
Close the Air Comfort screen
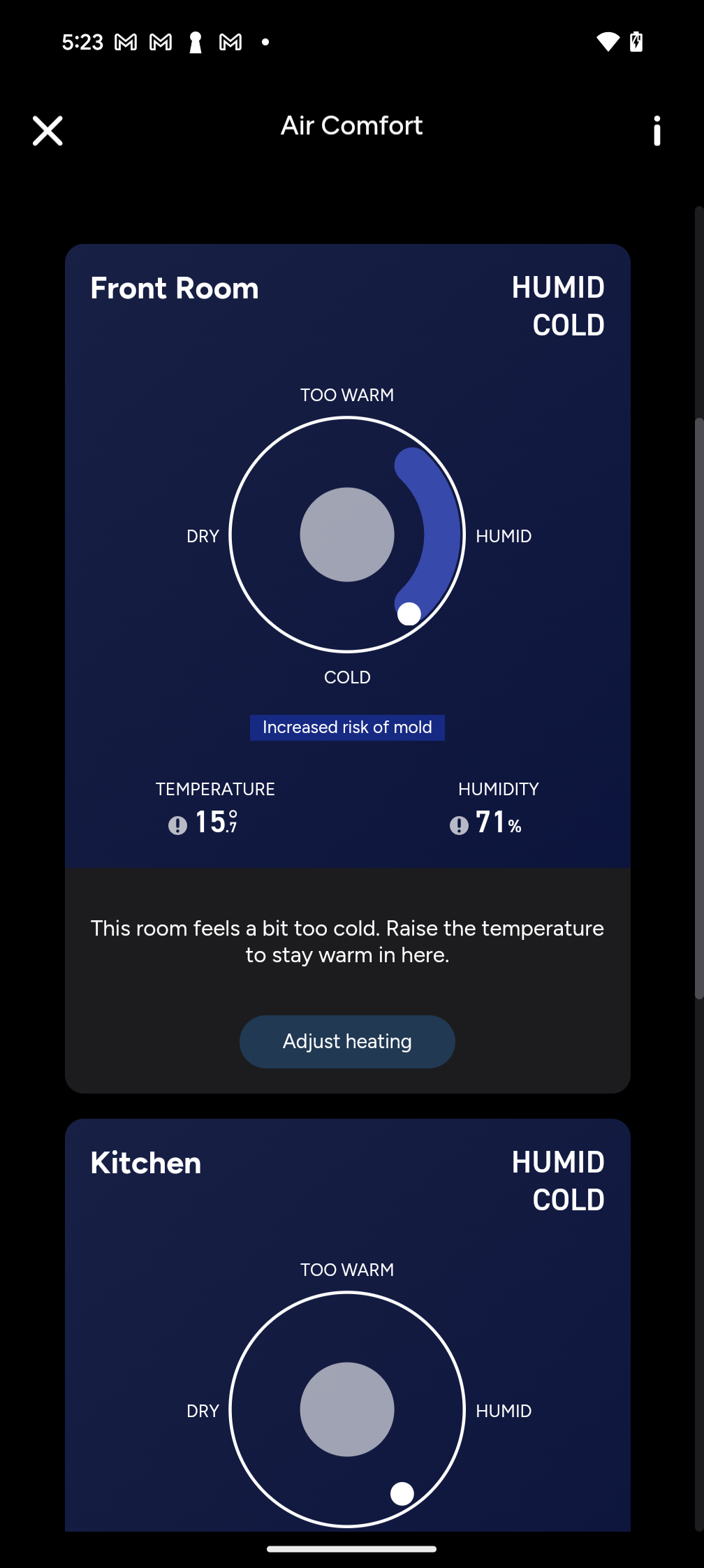tap(47, 131)
